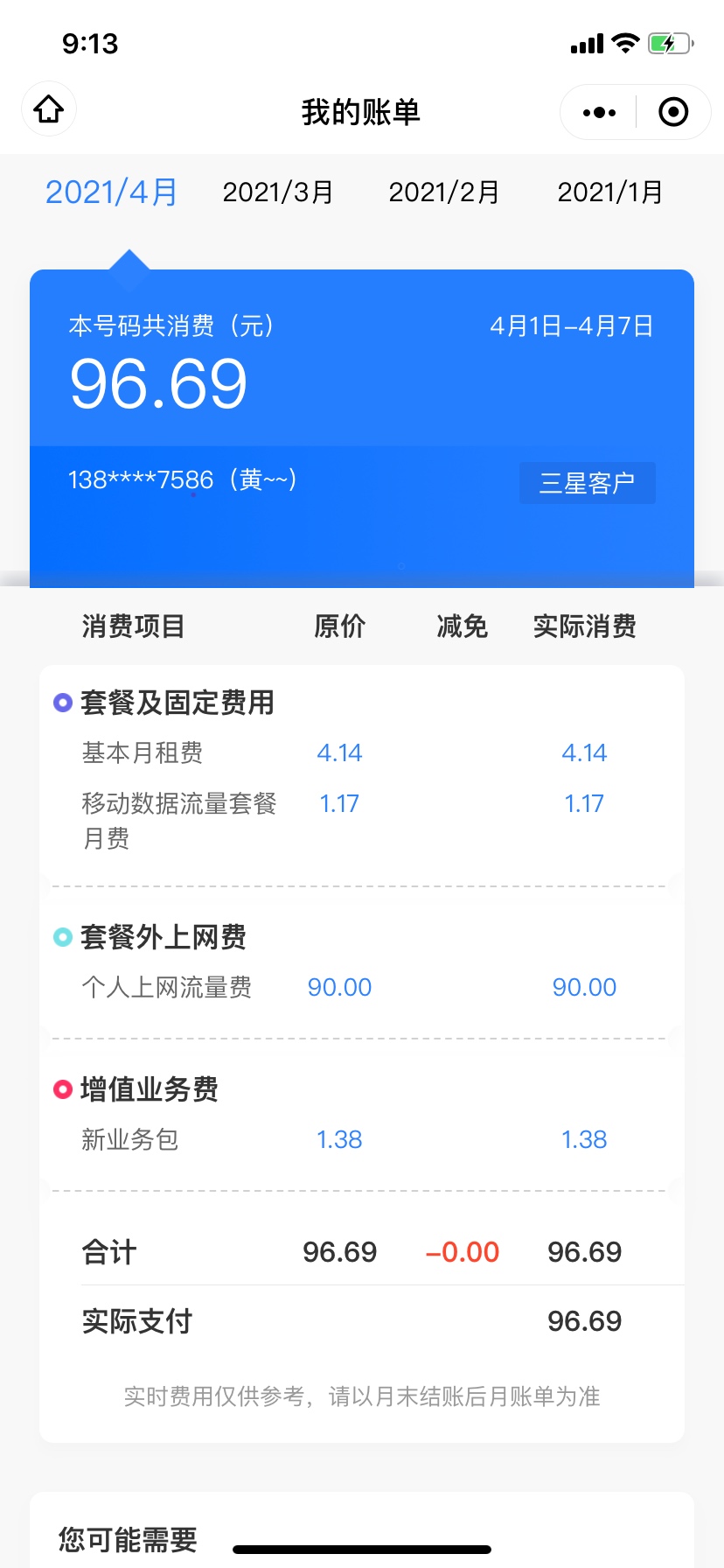Switch to the 2021/3月 bill

pos(278,192)
